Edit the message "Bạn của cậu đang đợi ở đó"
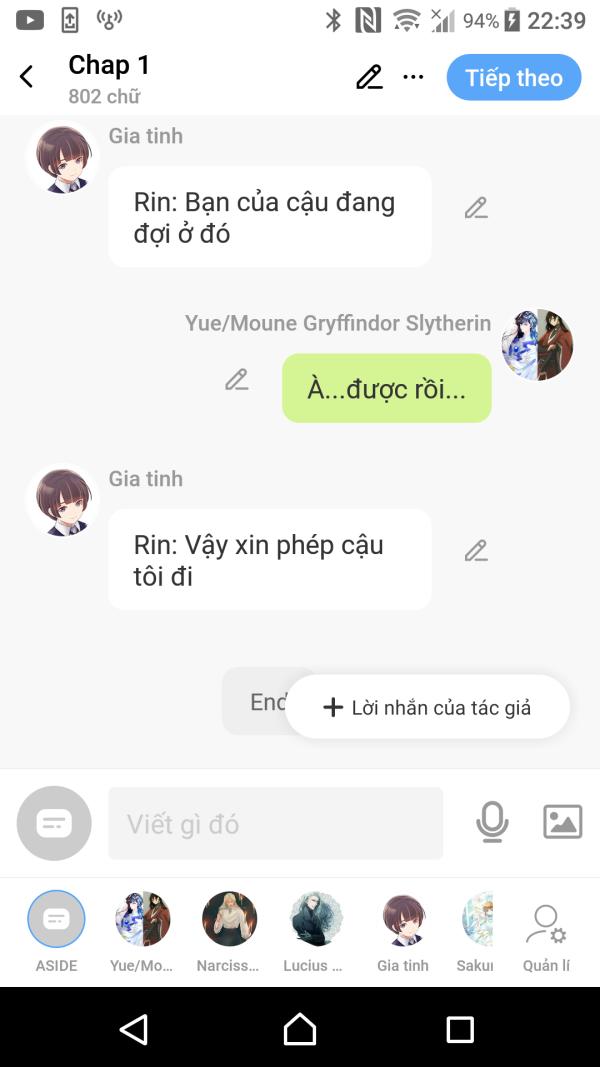The image size is (600, 1067). (476, 208)
